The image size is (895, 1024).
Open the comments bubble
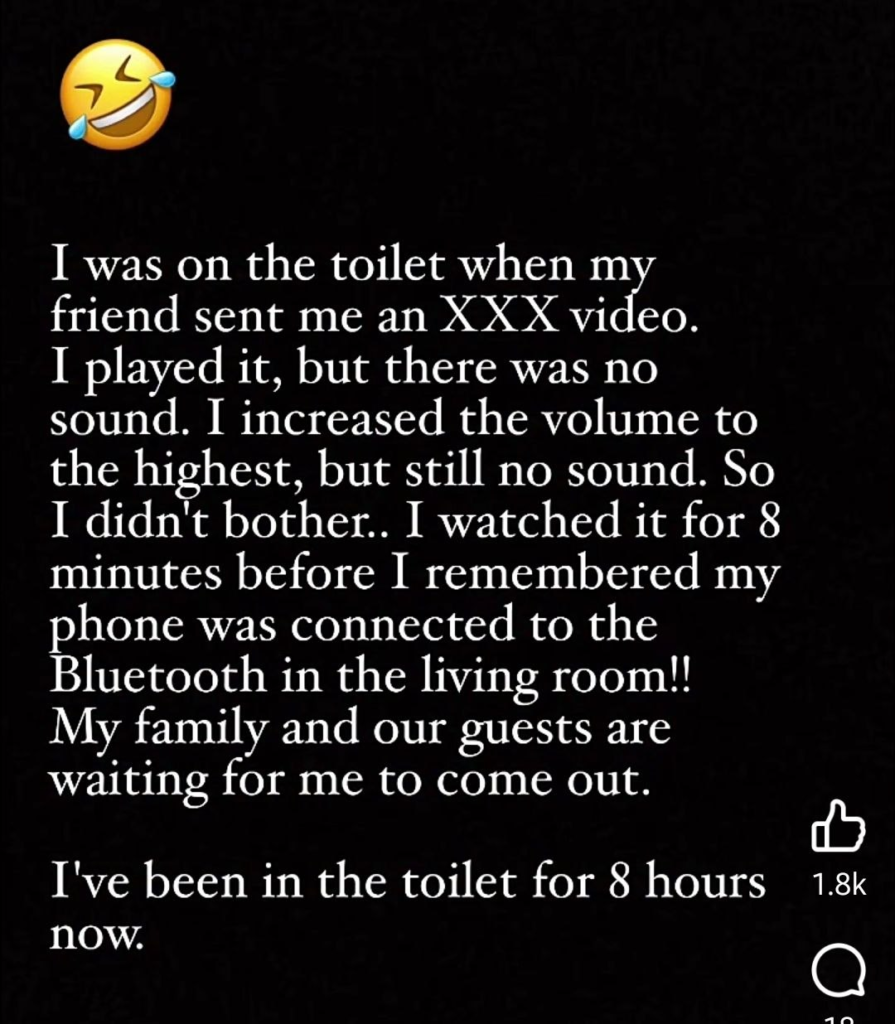click(x=837, y=971)
